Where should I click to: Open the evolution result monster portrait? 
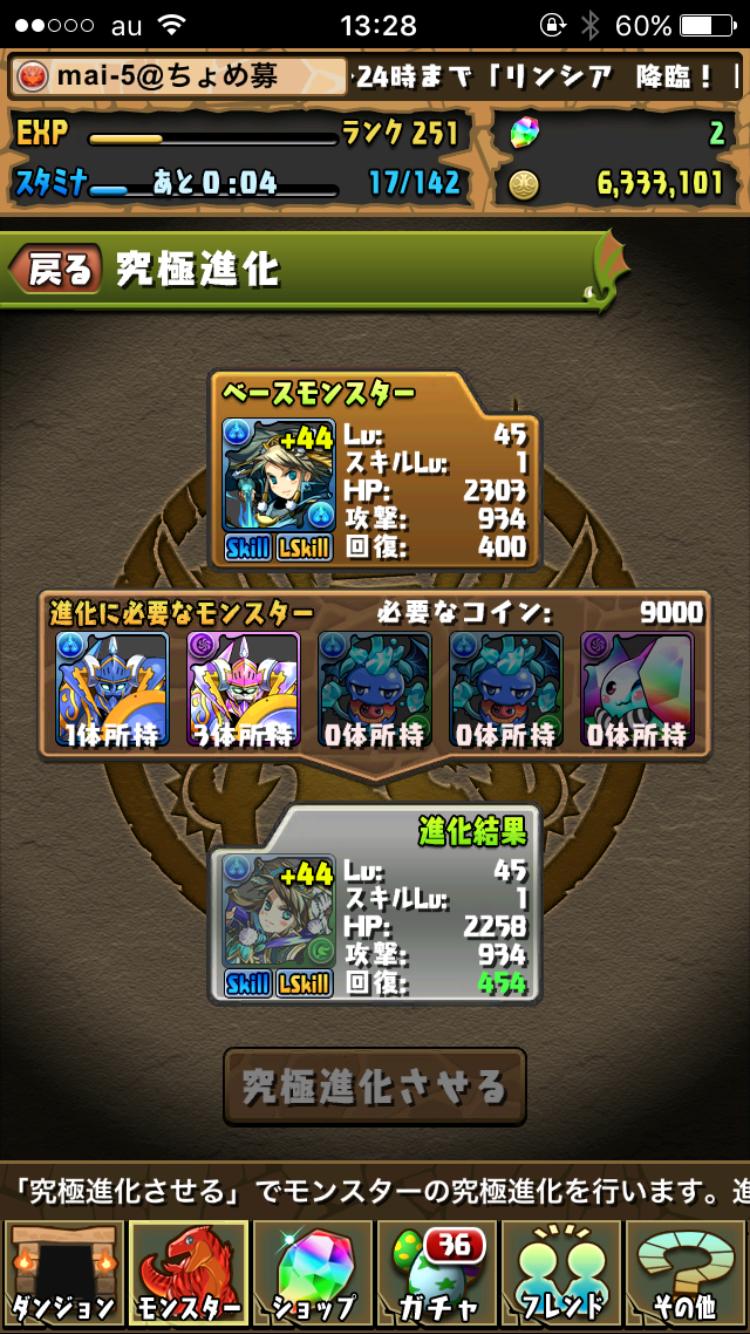tap(278, 913)
